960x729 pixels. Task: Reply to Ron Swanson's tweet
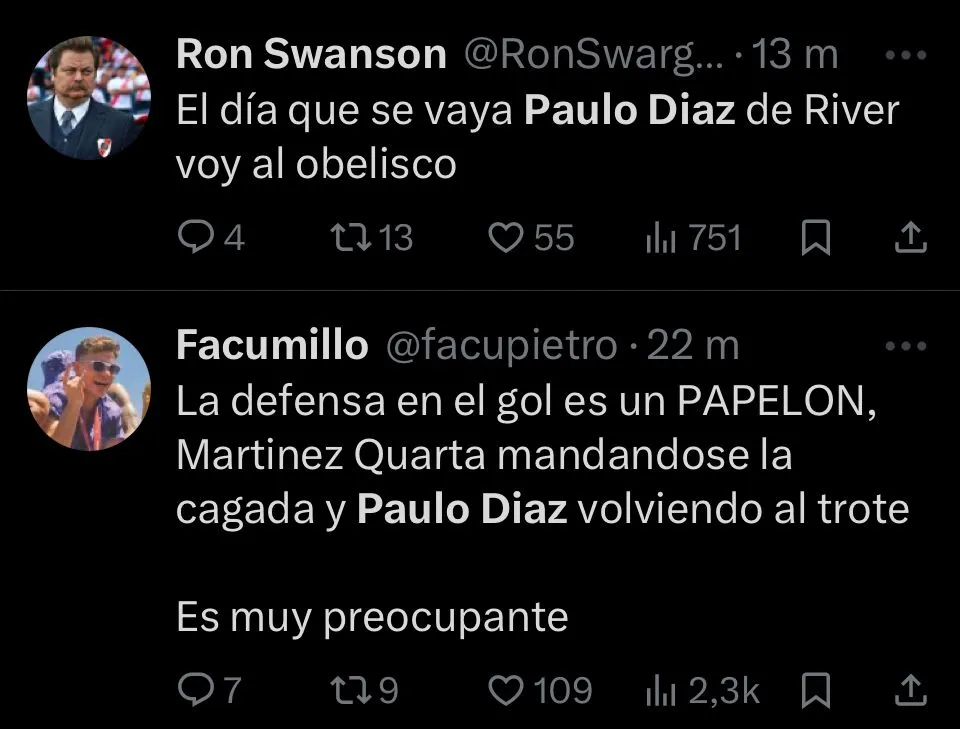(x=193, y=238)
